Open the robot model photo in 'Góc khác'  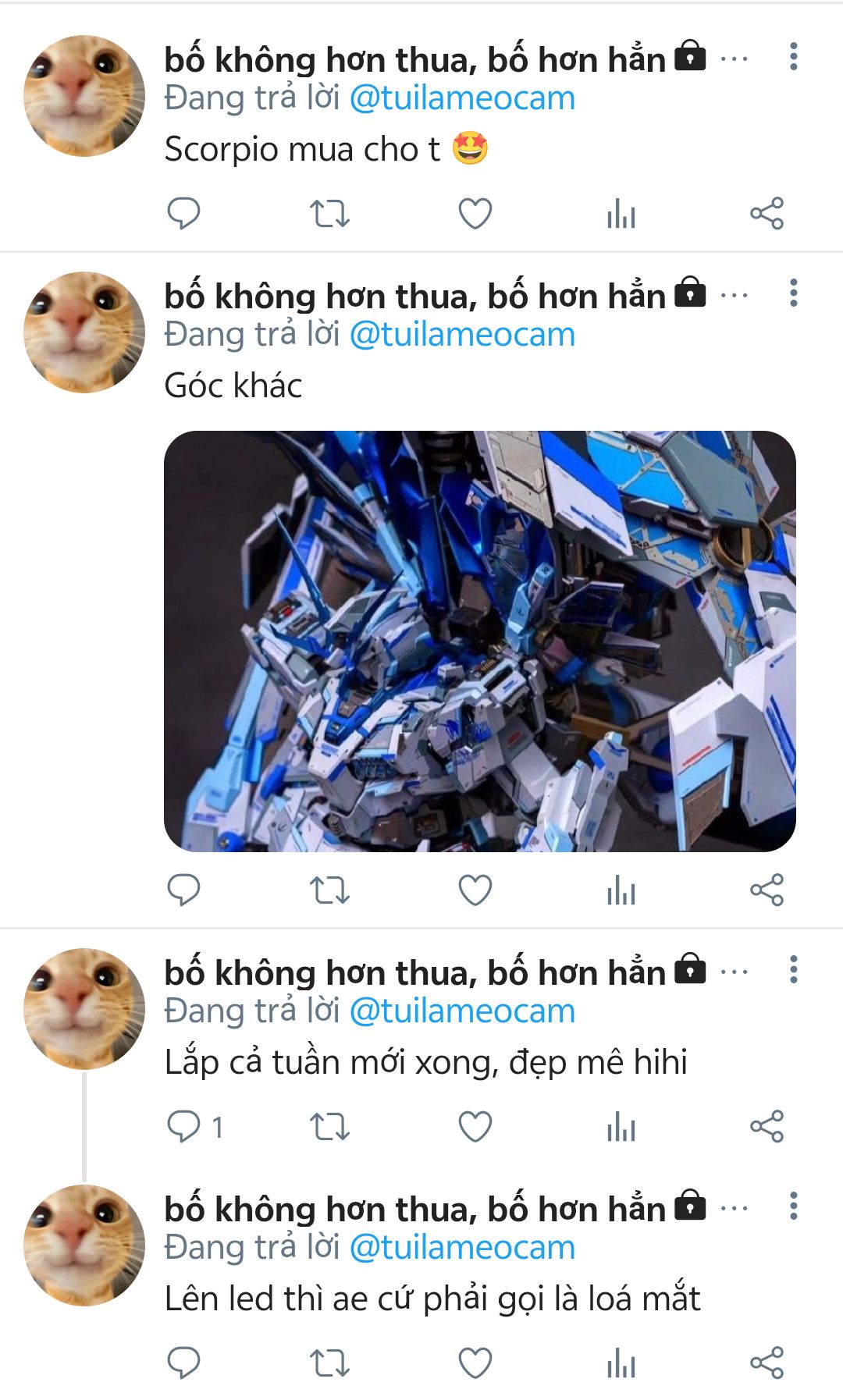(x=479, y=641)
